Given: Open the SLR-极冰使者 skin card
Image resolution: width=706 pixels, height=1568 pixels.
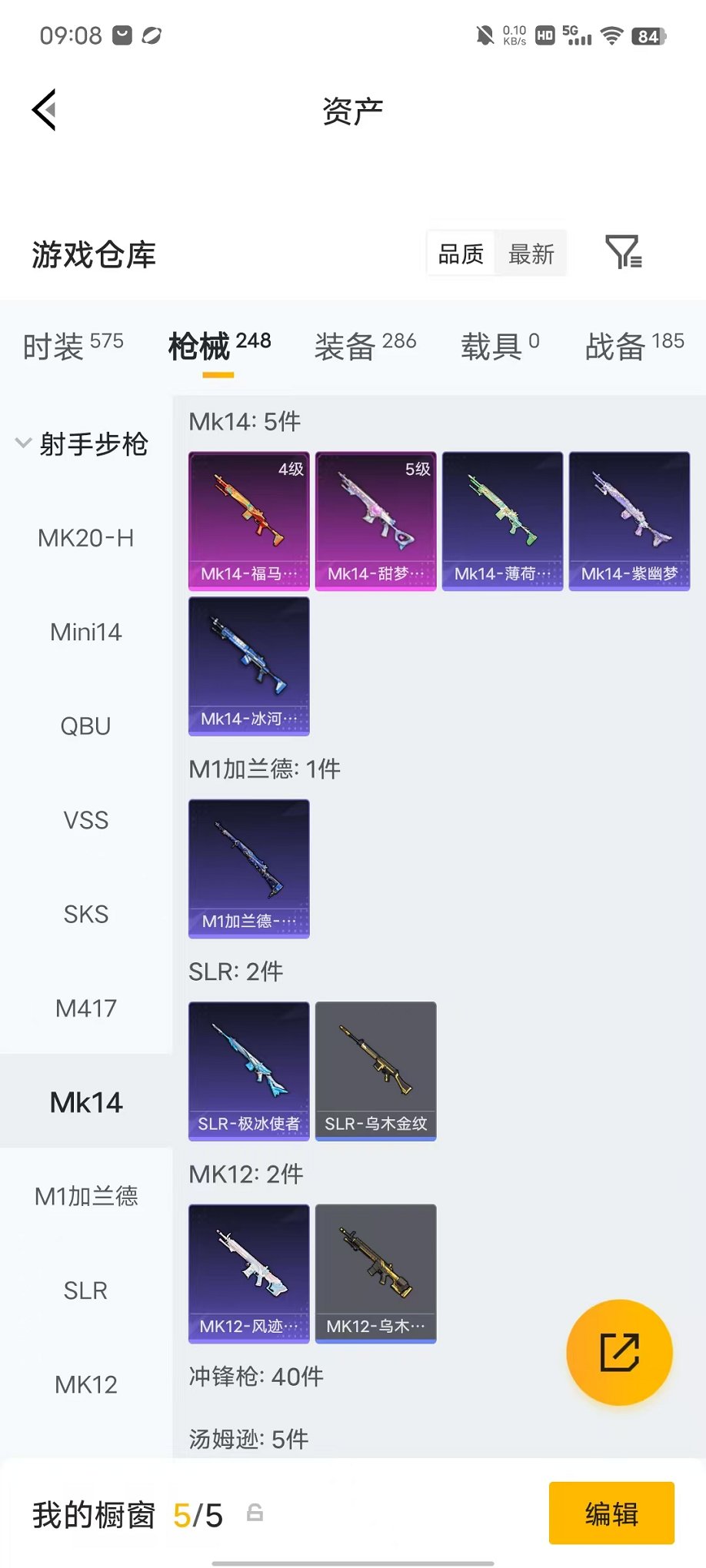Looking at the screenshot, I should click(249, 1071).
